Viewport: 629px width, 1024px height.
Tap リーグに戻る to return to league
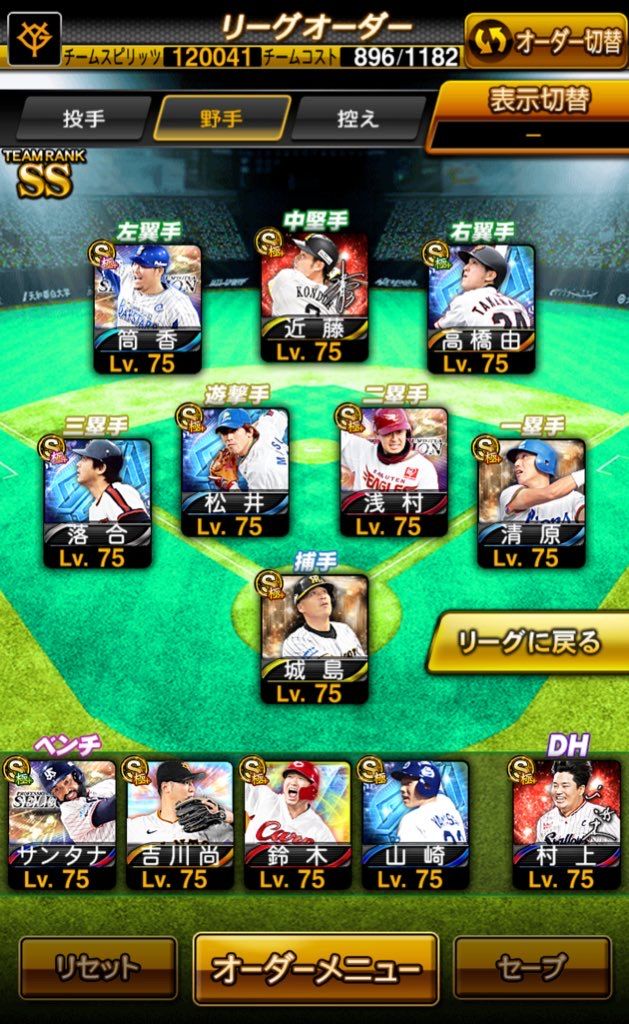click(528, 642)
